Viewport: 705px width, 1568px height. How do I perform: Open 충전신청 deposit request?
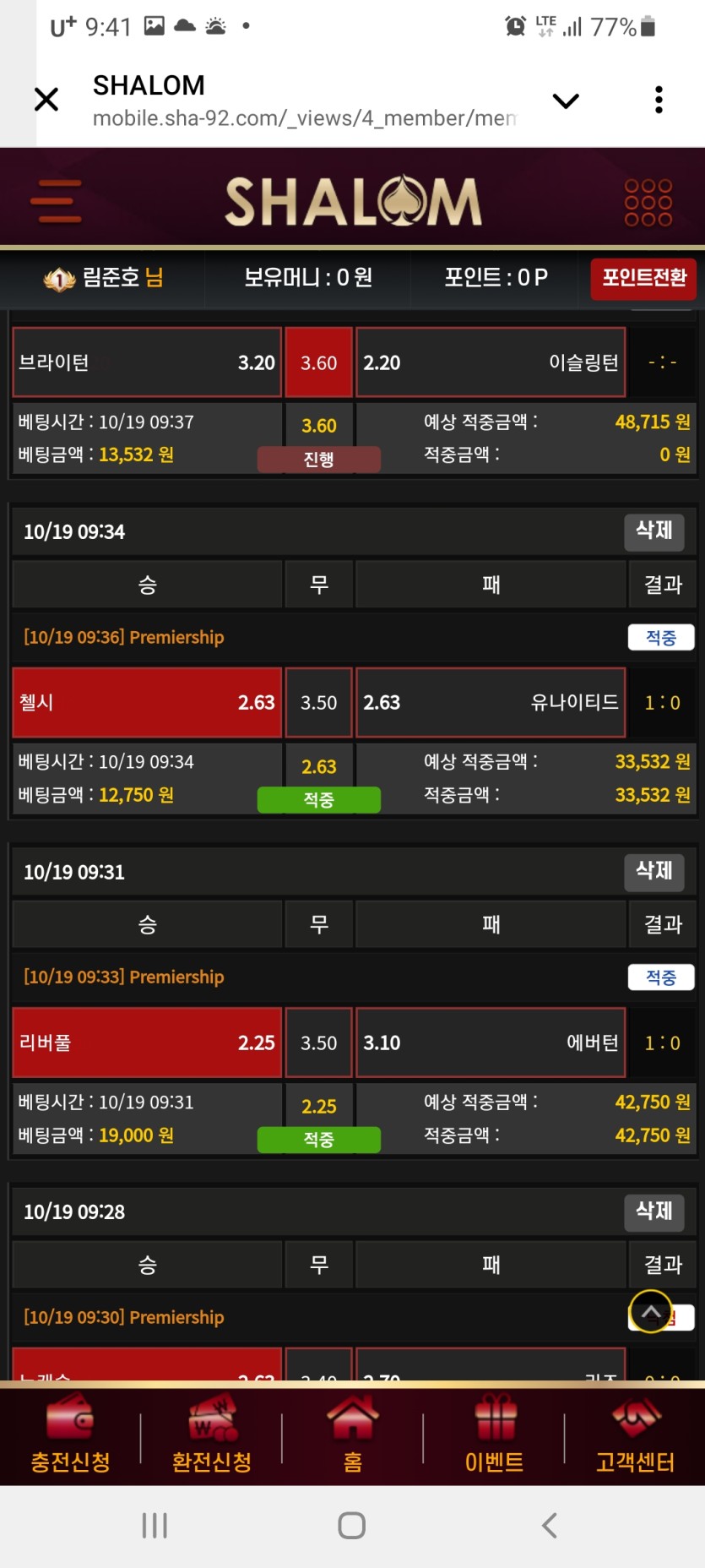[71, 1435]
